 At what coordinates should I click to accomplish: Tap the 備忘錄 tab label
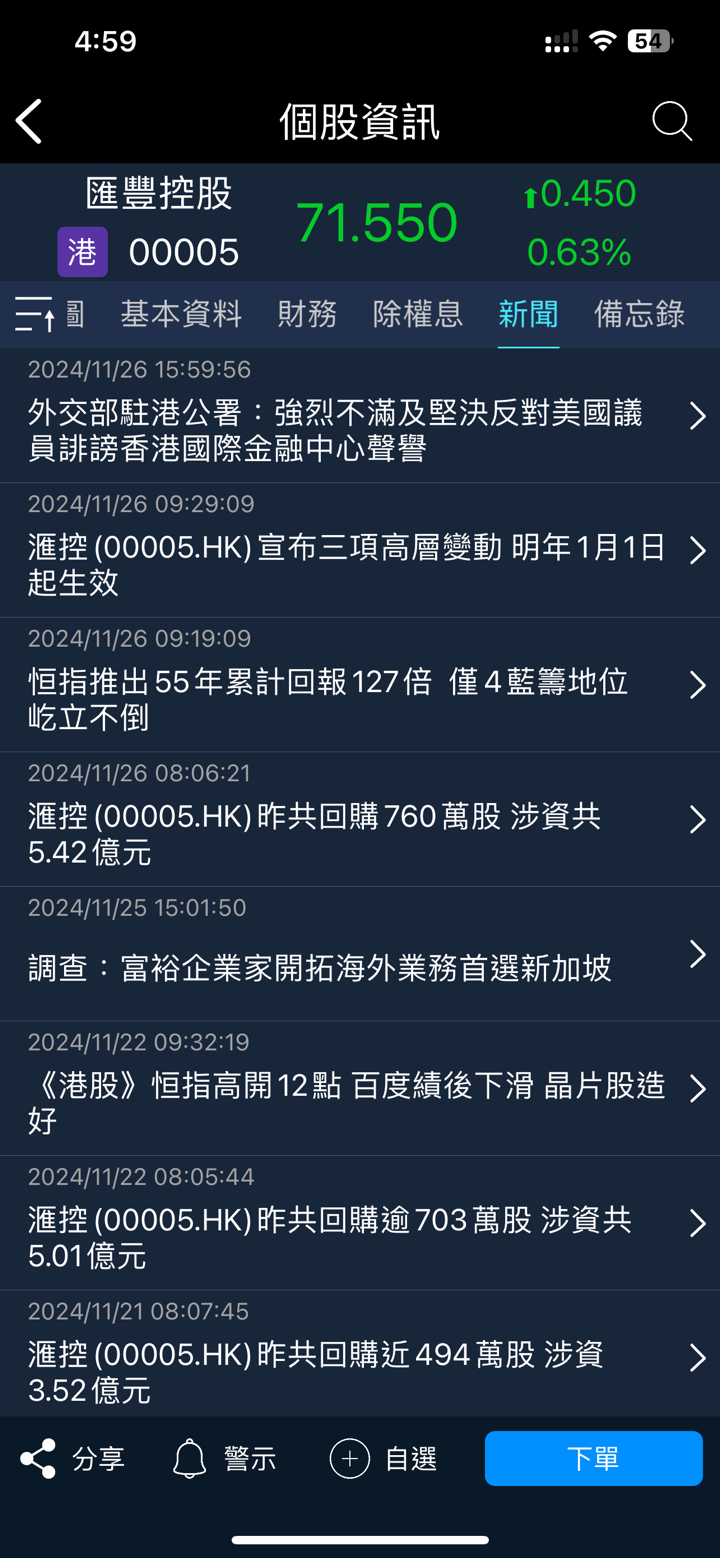coord(638,313)
